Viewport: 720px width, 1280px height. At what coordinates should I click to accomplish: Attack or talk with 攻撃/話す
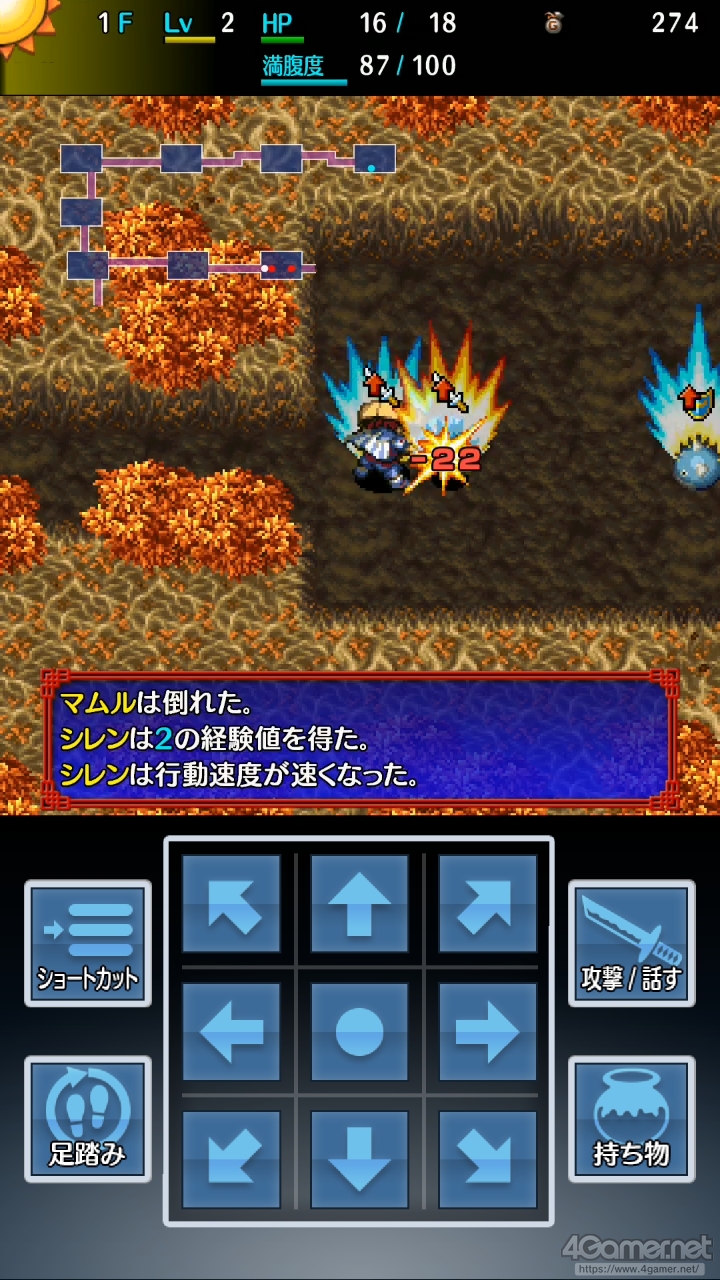click(x=631, y=943)
